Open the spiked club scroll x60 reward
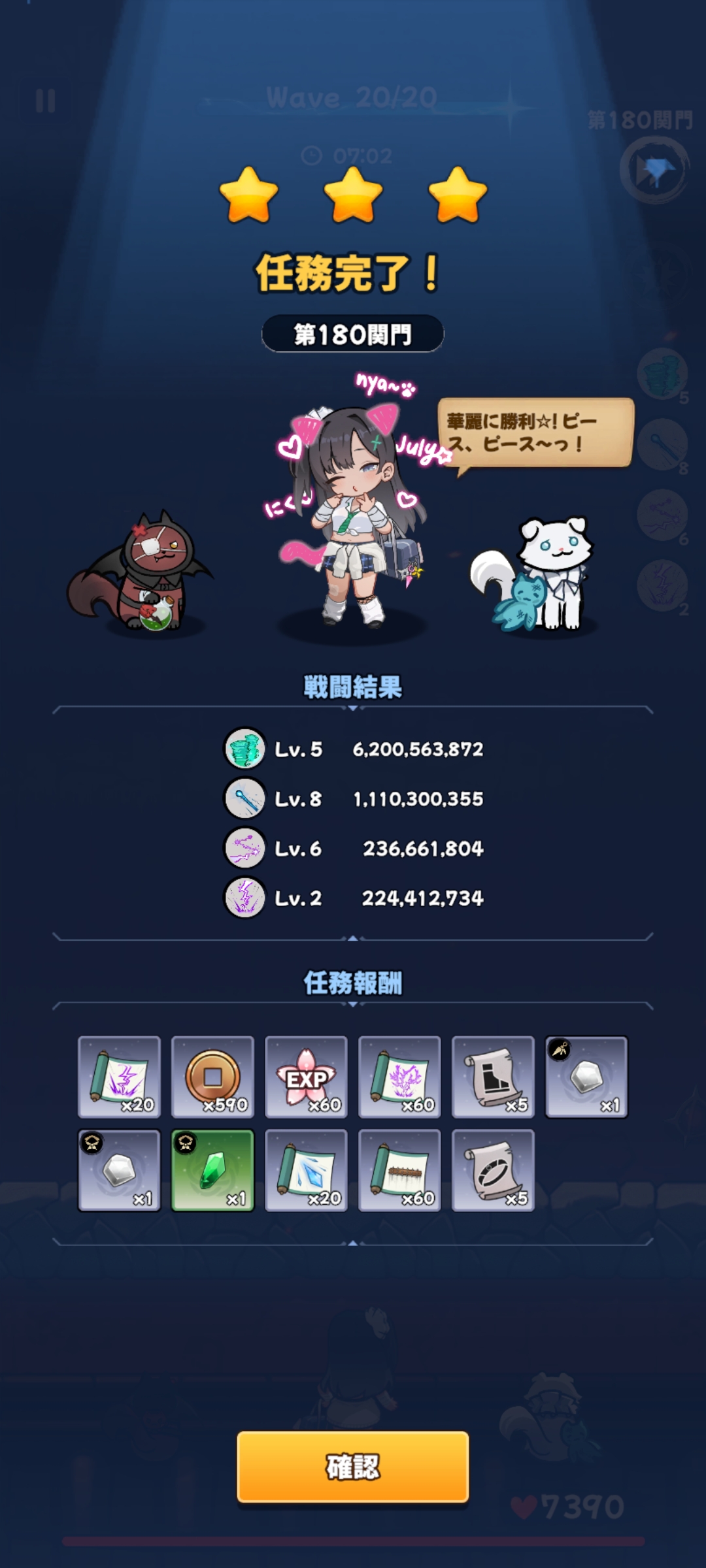The image size is (706, 1568). [x=399, y=1170]
